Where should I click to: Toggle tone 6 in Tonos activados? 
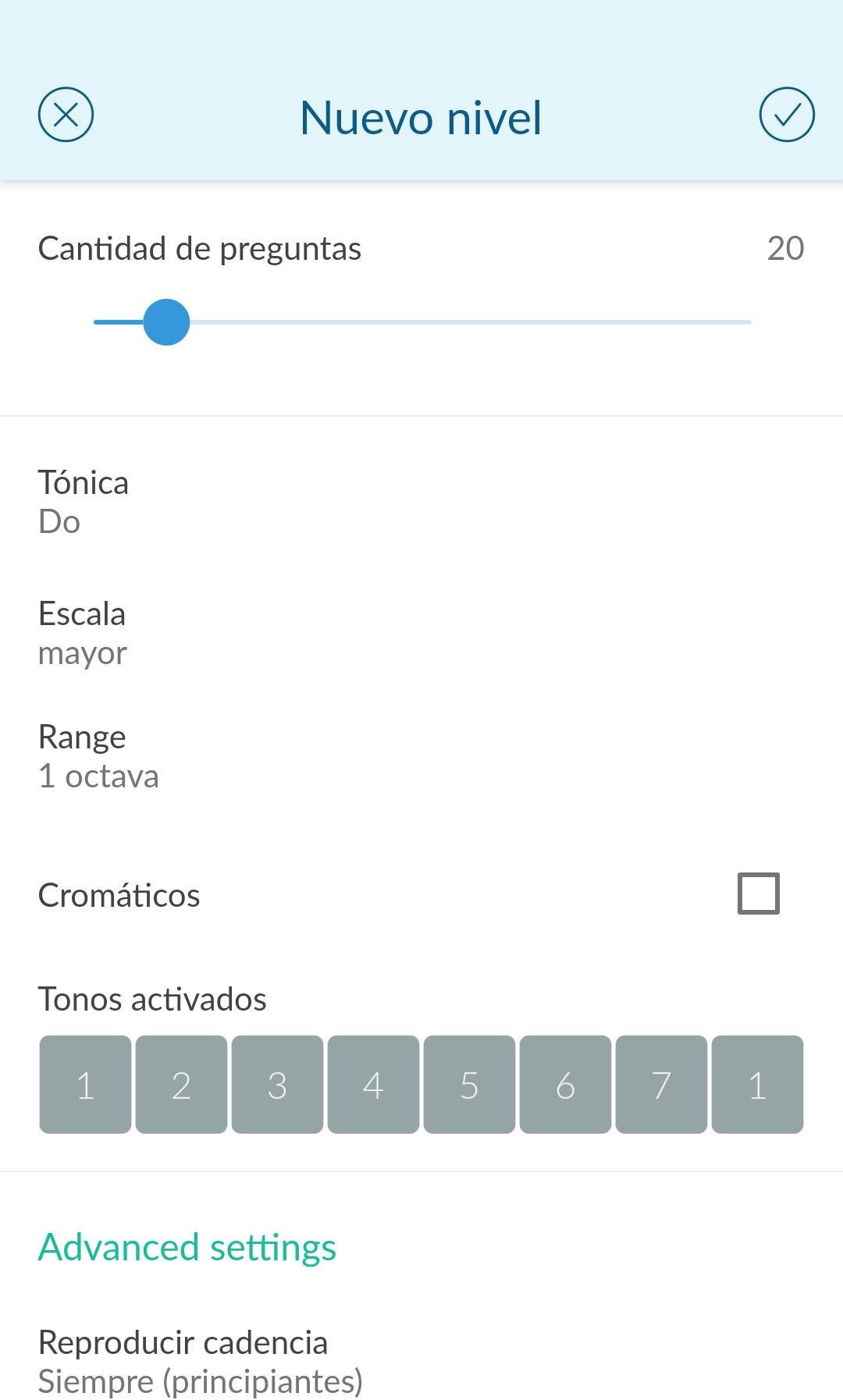pos(565,1085)
